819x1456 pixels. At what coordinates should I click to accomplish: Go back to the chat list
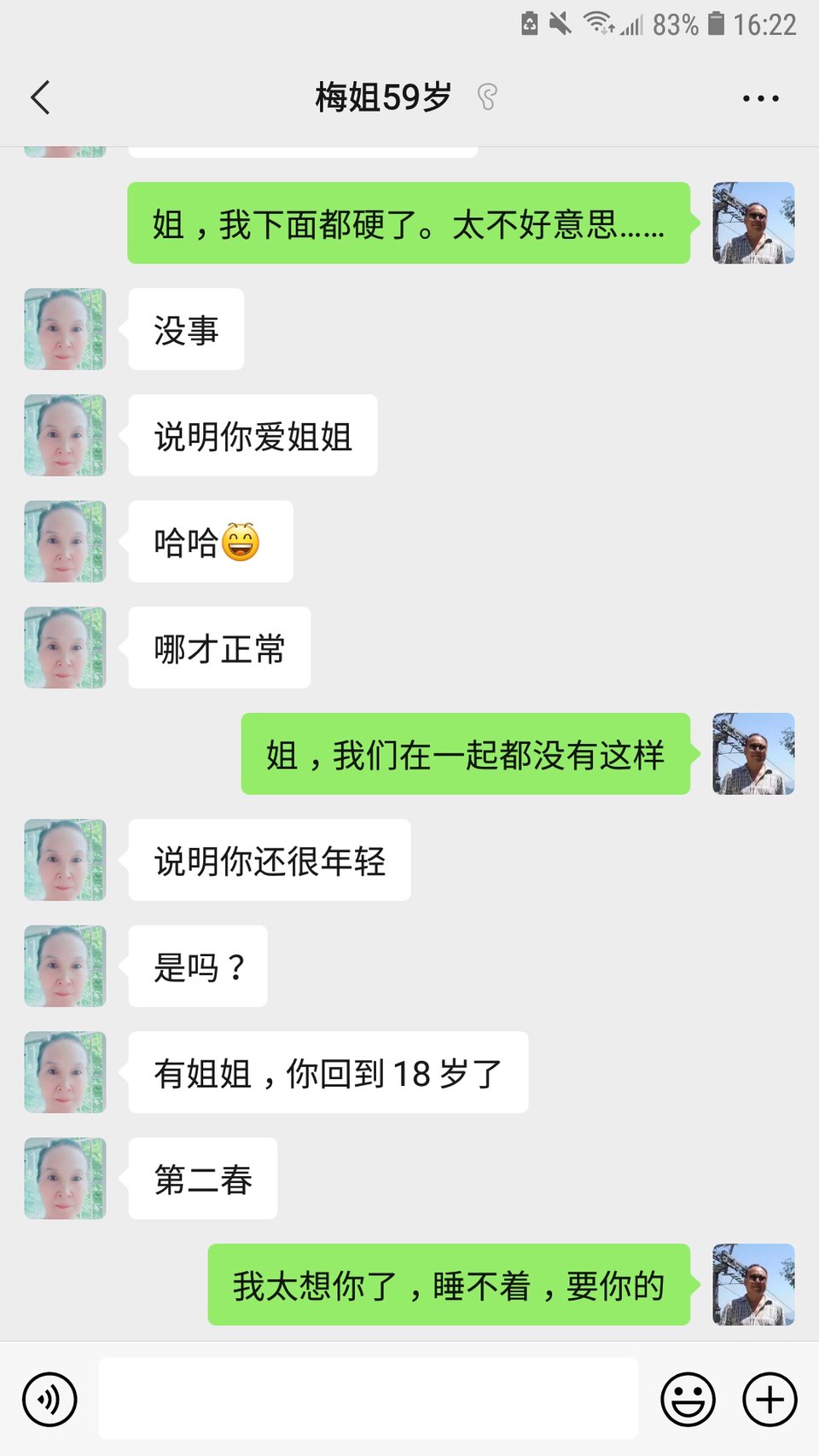[x=40, y=97]
